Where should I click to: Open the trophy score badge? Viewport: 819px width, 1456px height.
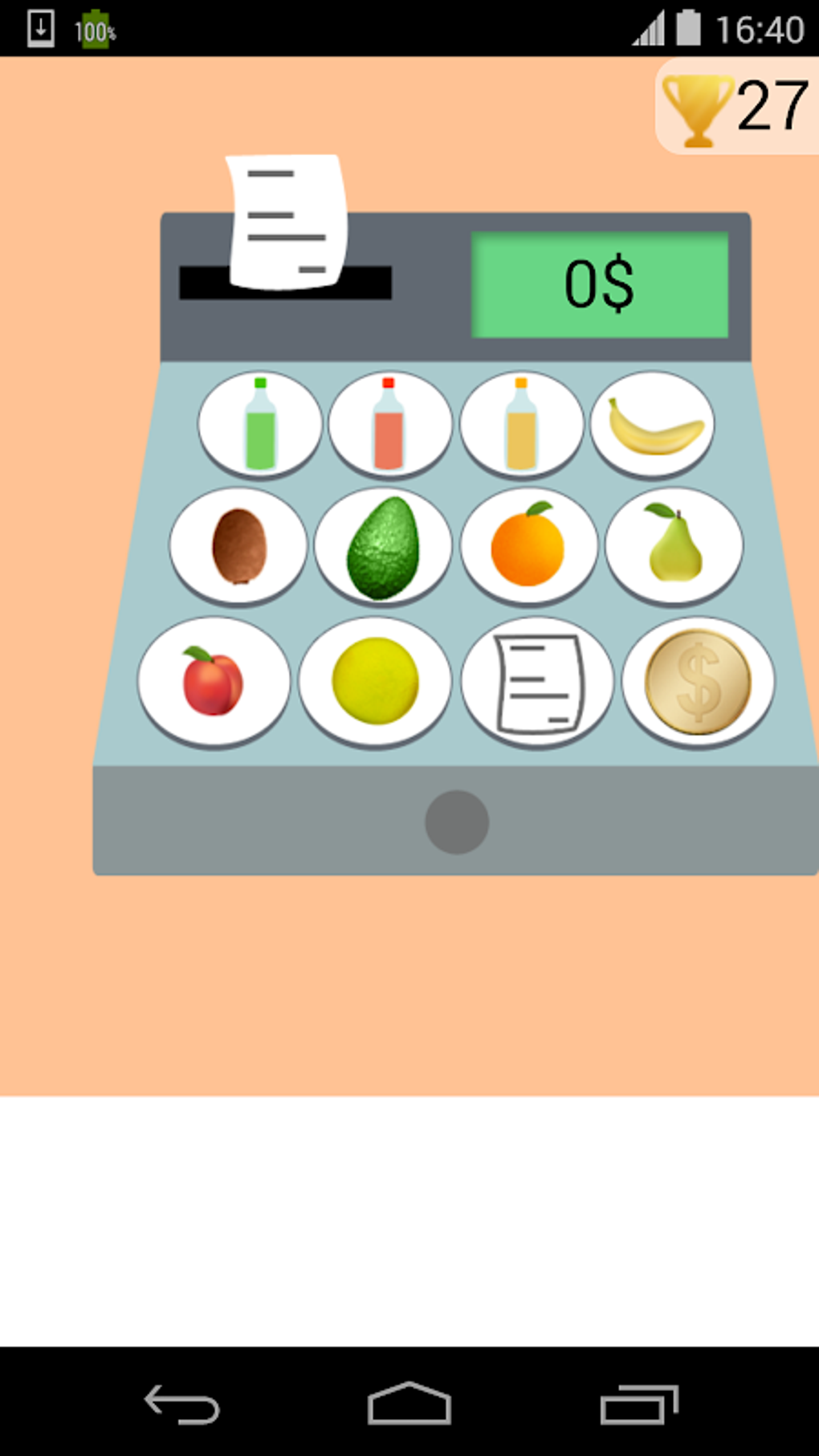click(737, 107)
